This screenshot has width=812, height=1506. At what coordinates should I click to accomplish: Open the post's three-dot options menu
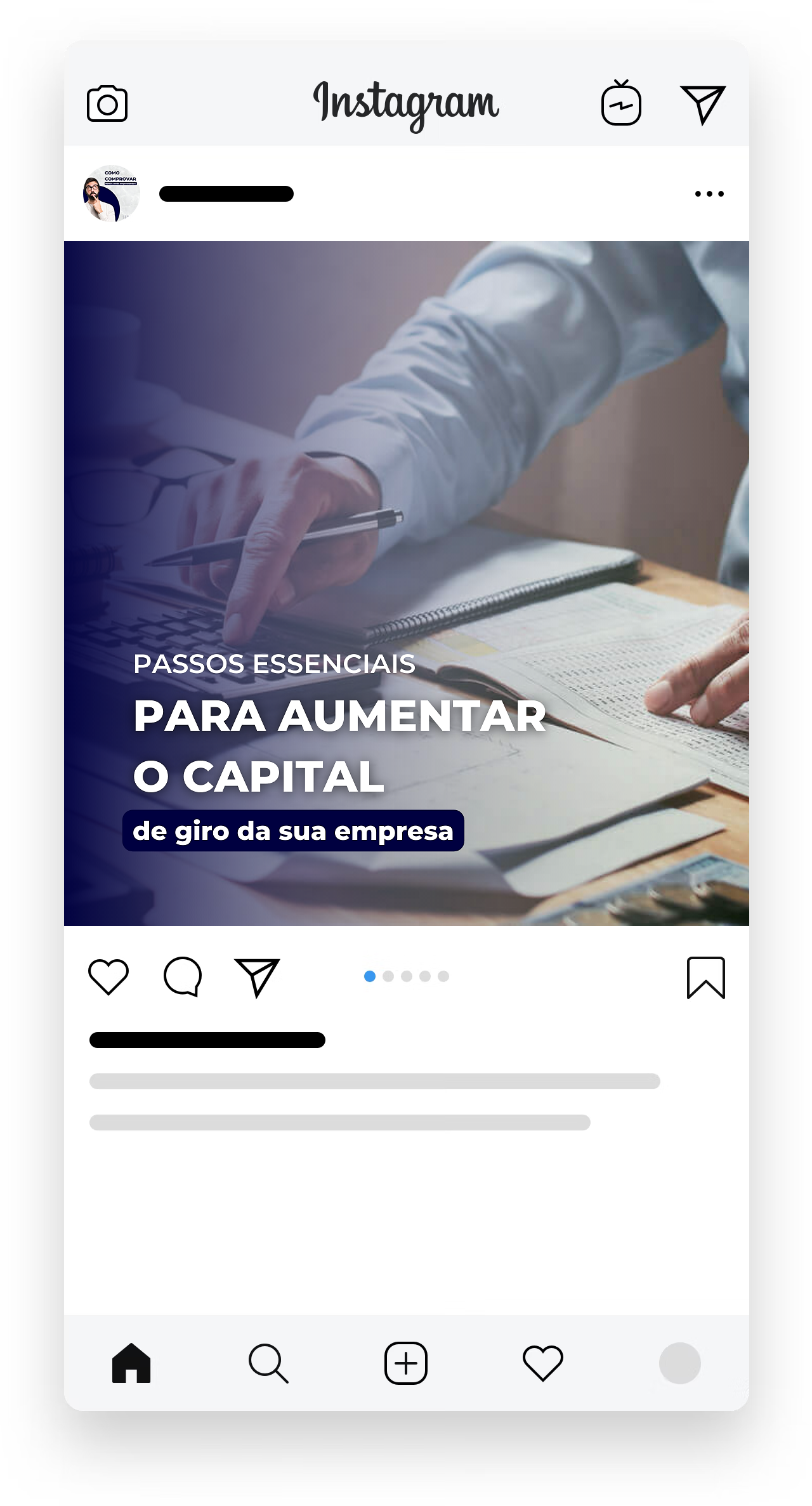click(x=709, y=193)
